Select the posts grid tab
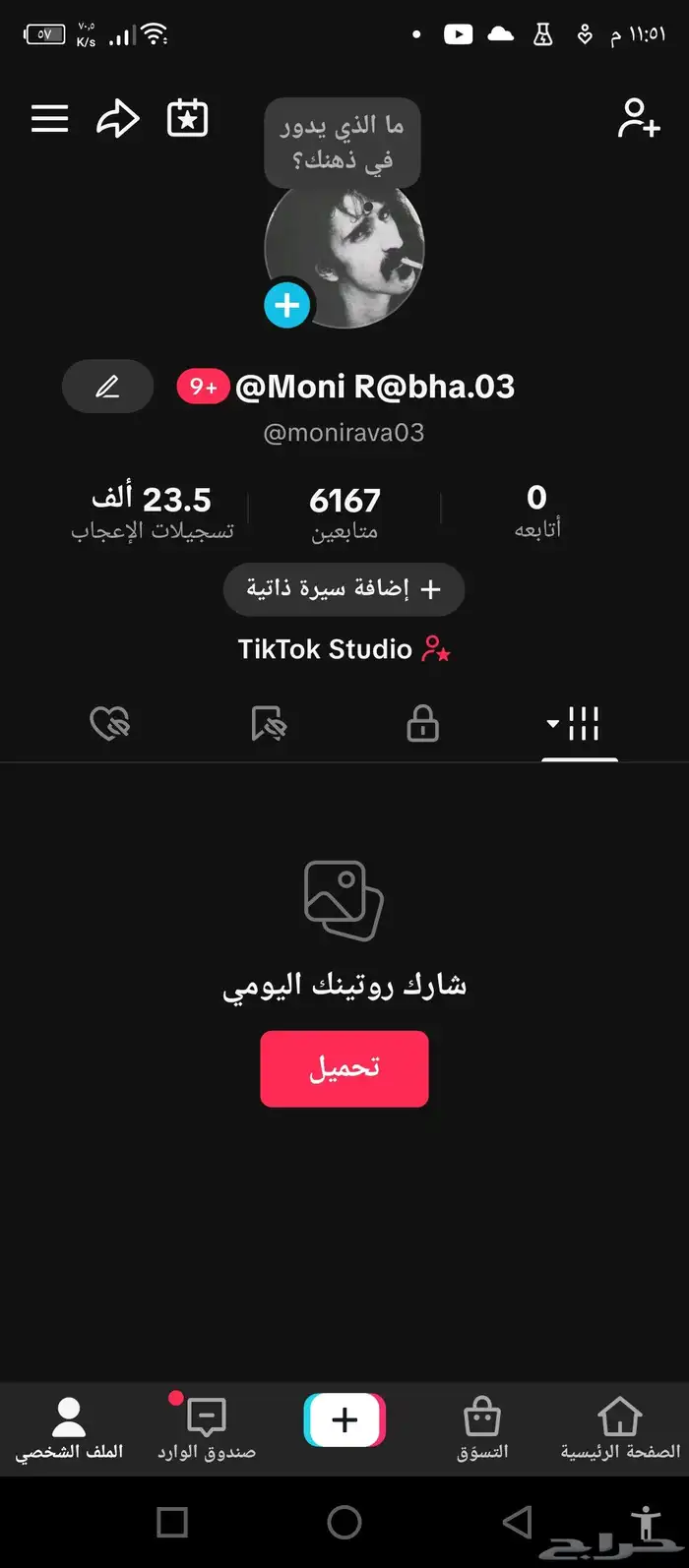This screenshot has width=689, height=1568. tap(579, 725)
